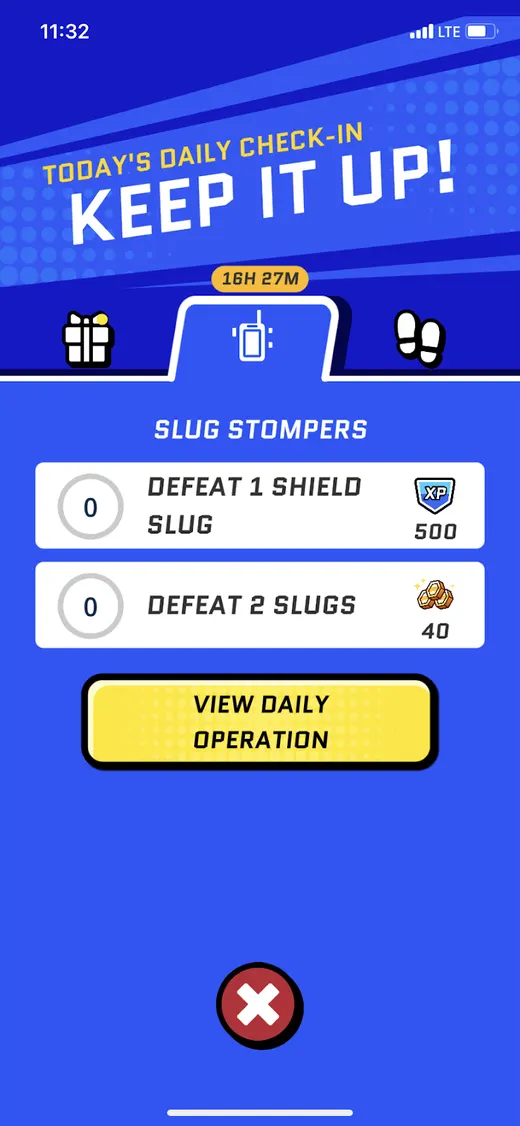Open the Defeat 1 Shield Slug task
Image resolution: width=520 pixels, height=1126 pixels.
point(260,506)
